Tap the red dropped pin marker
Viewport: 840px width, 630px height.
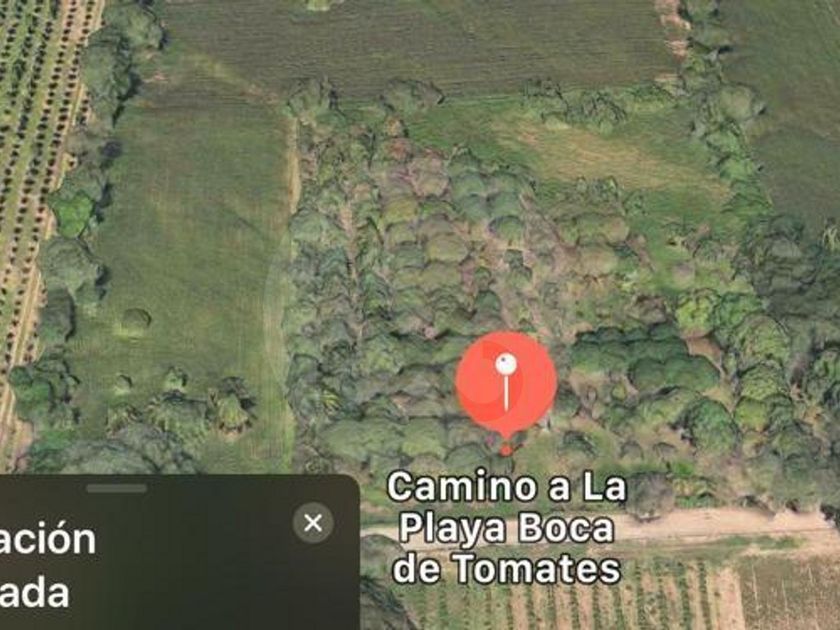[506, 383]
